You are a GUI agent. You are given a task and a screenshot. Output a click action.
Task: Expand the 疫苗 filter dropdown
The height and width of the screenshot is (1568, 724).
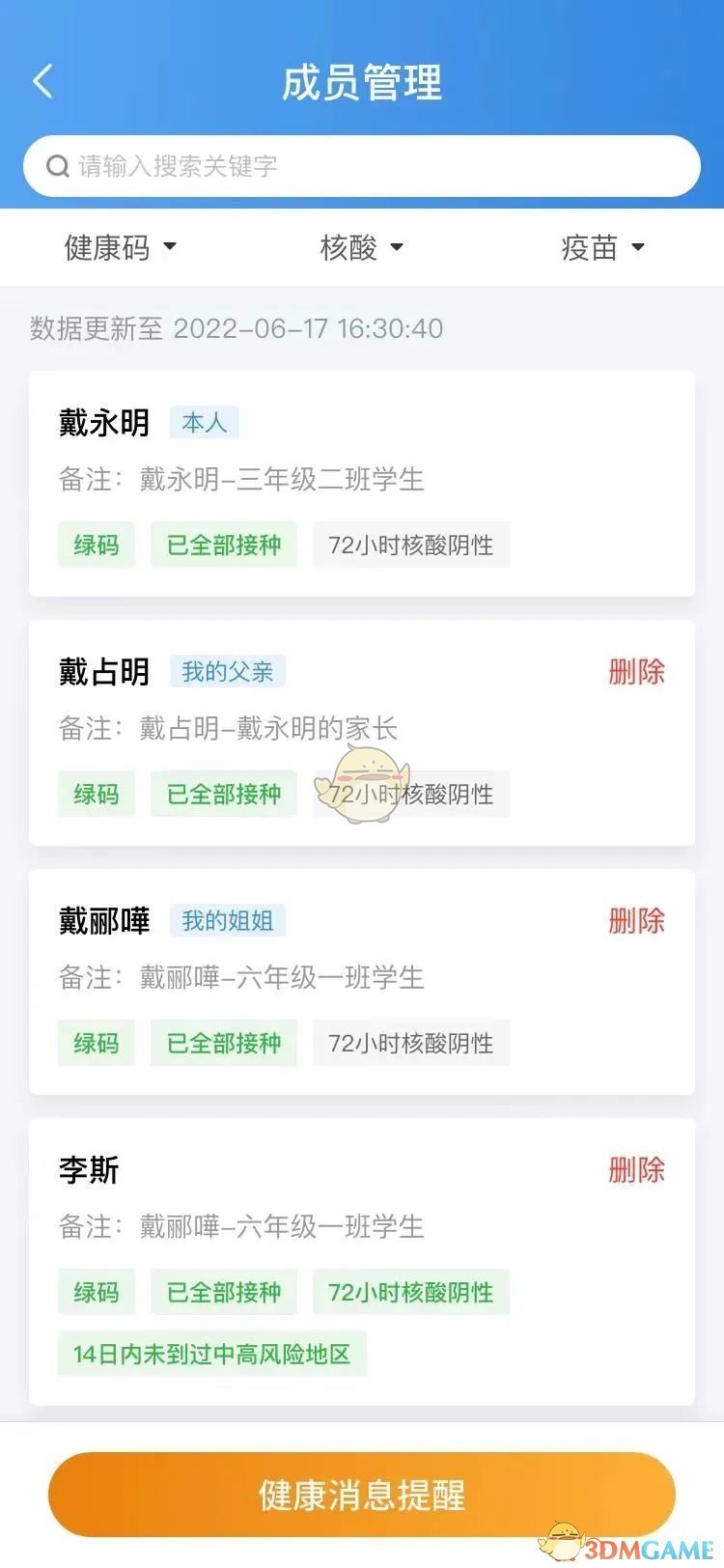point(602,247)
